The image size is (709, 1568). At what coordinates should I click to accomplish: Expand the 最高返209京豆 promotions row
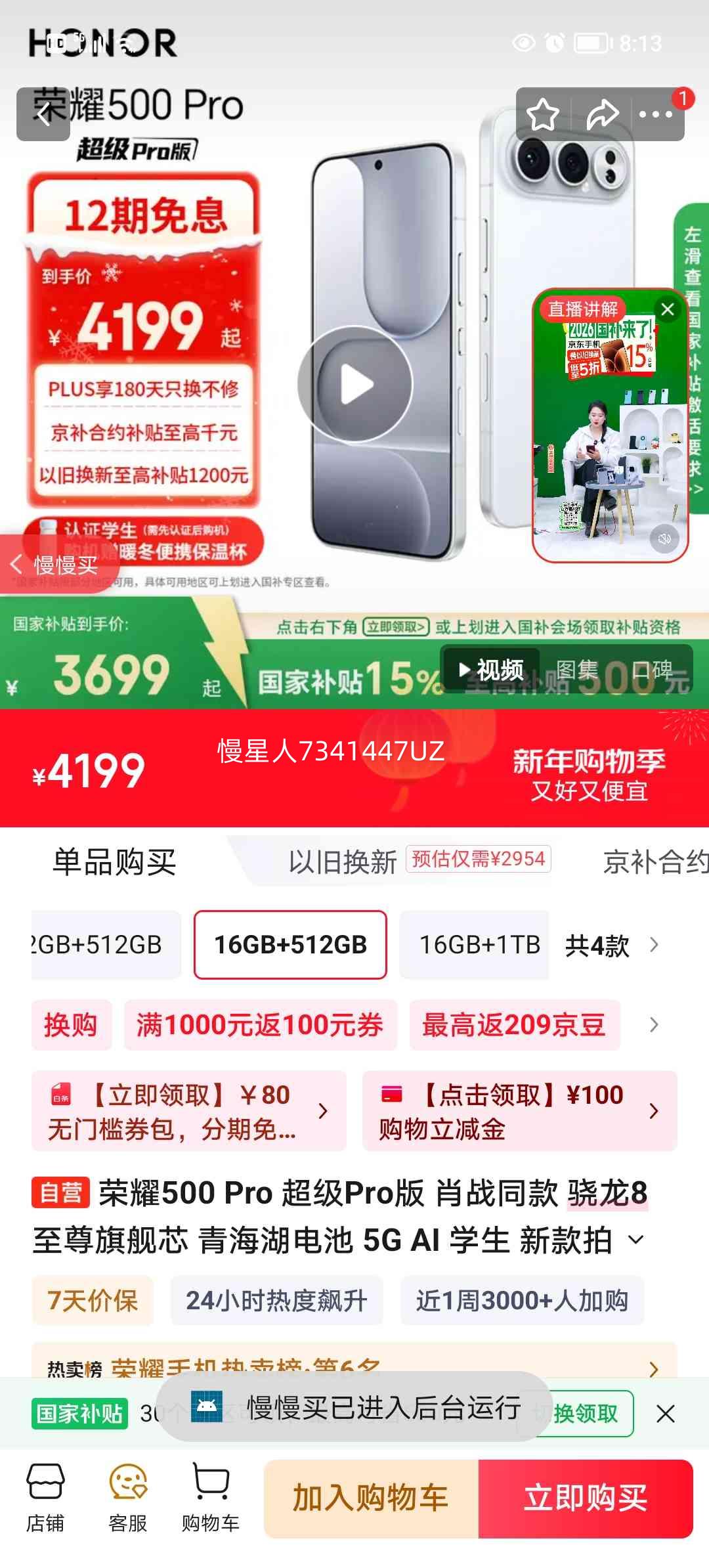pos(515,1026)
